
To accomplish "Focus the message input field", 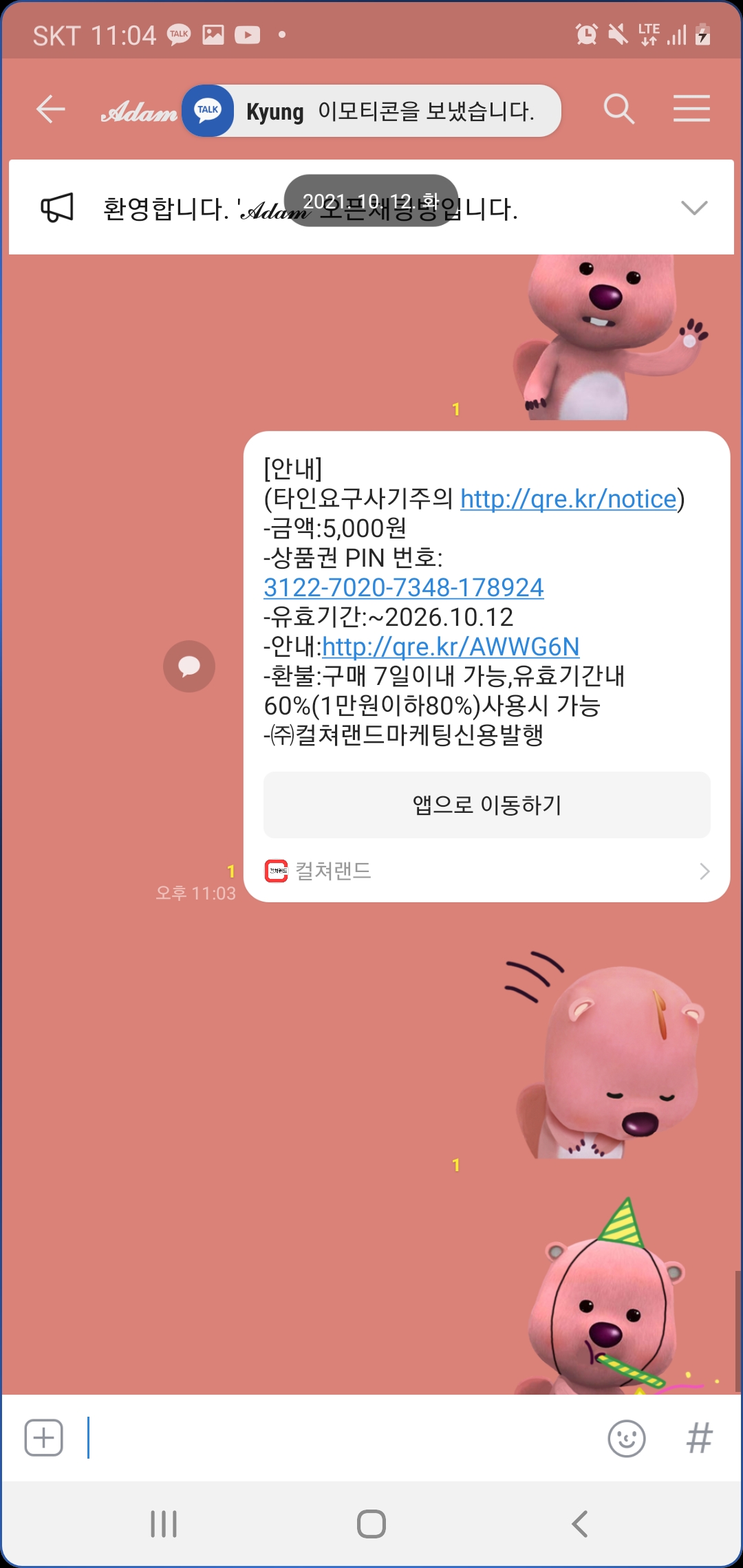I will pyautogui.click(x=344, y=1437).
